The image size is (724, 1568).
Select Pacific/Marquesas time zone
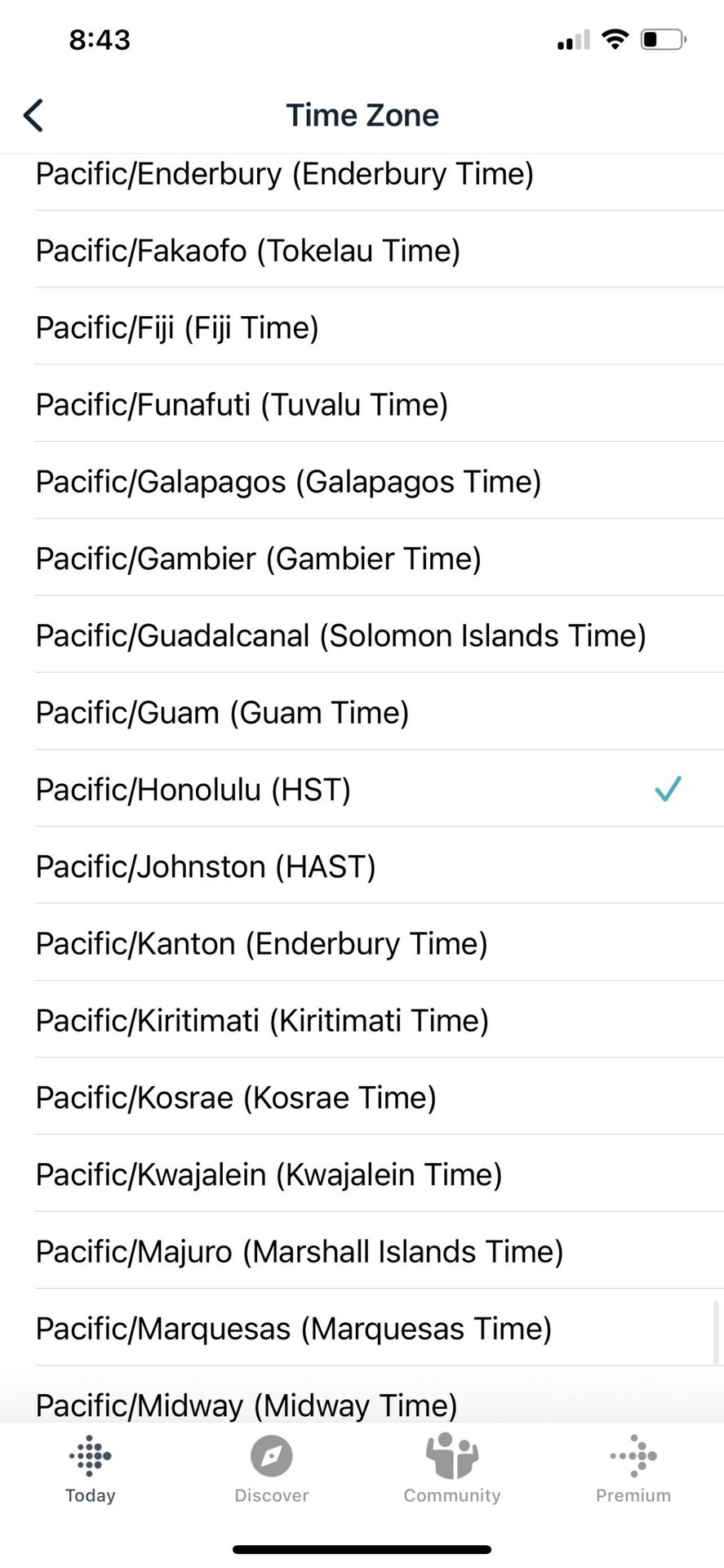point(294,1328)
